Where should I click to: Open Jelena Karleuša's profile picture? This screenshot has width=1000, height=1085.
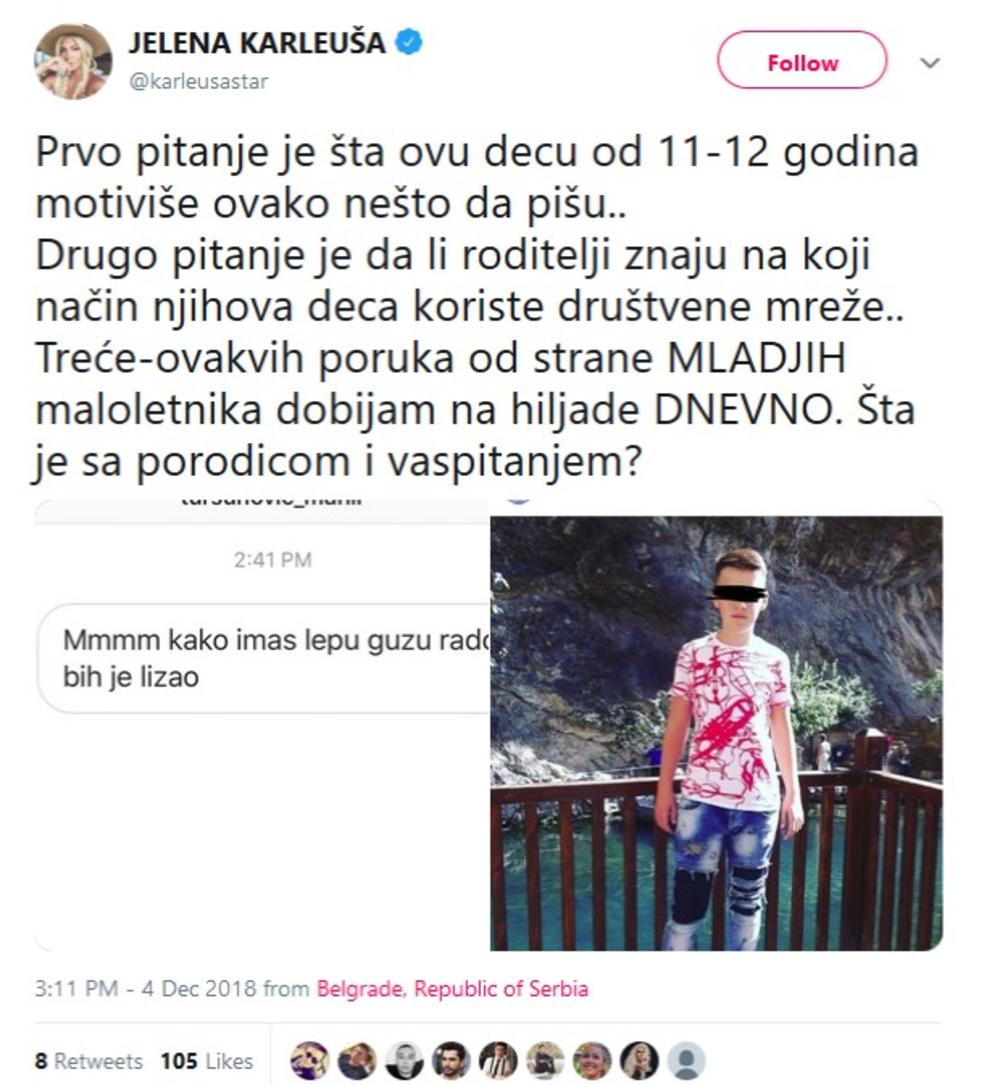73,61
